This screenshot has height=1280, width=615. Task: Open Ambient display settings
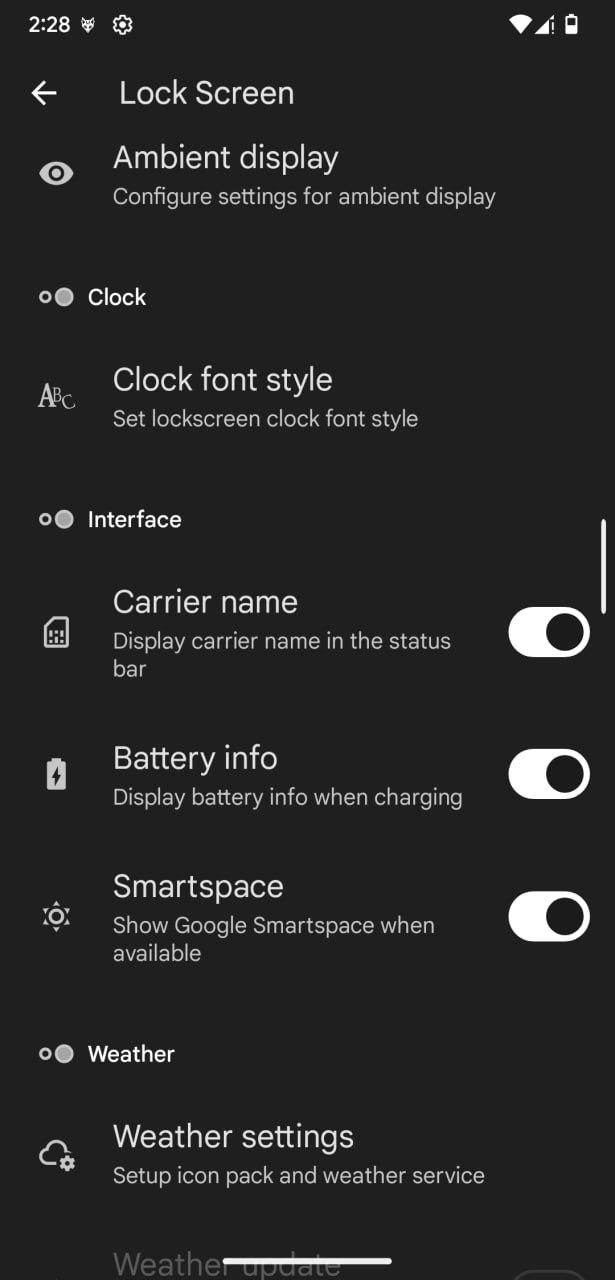click(307, 174)
